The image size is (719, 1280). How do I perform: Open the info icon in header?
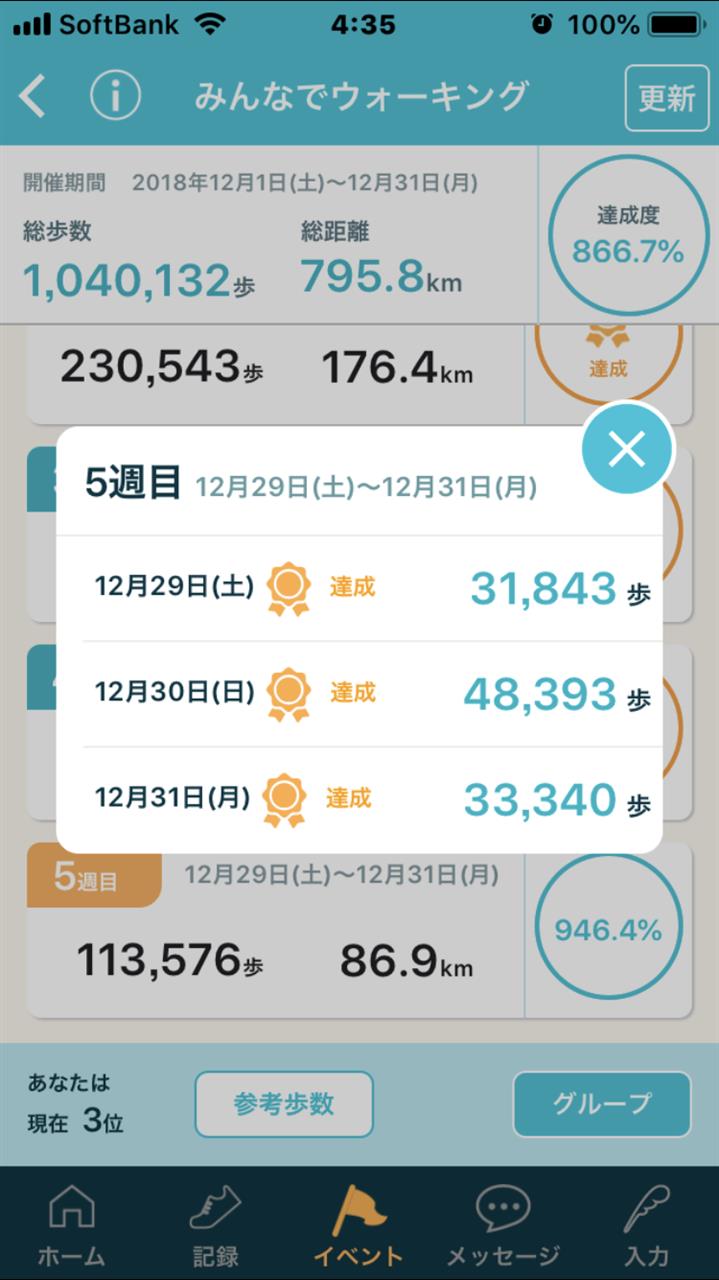(115, 97)
